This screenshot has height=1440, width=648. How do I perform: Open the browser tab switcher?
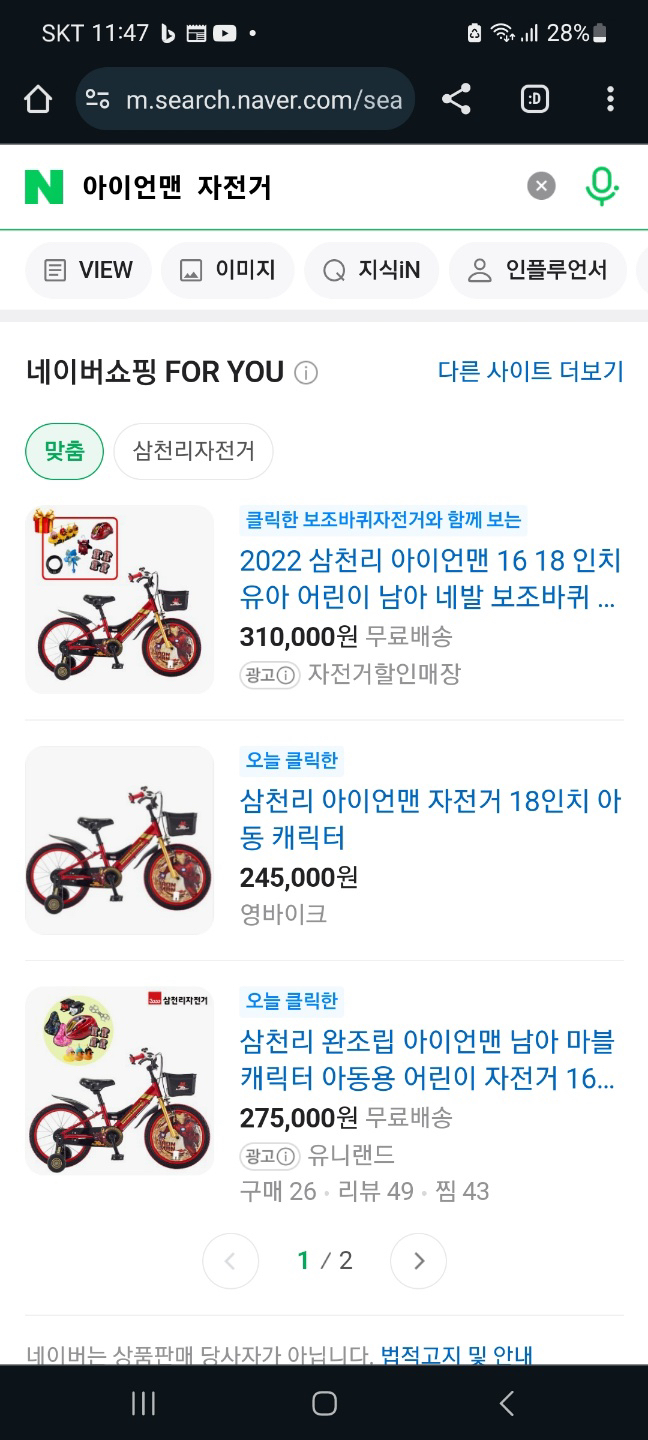(535, 99)
